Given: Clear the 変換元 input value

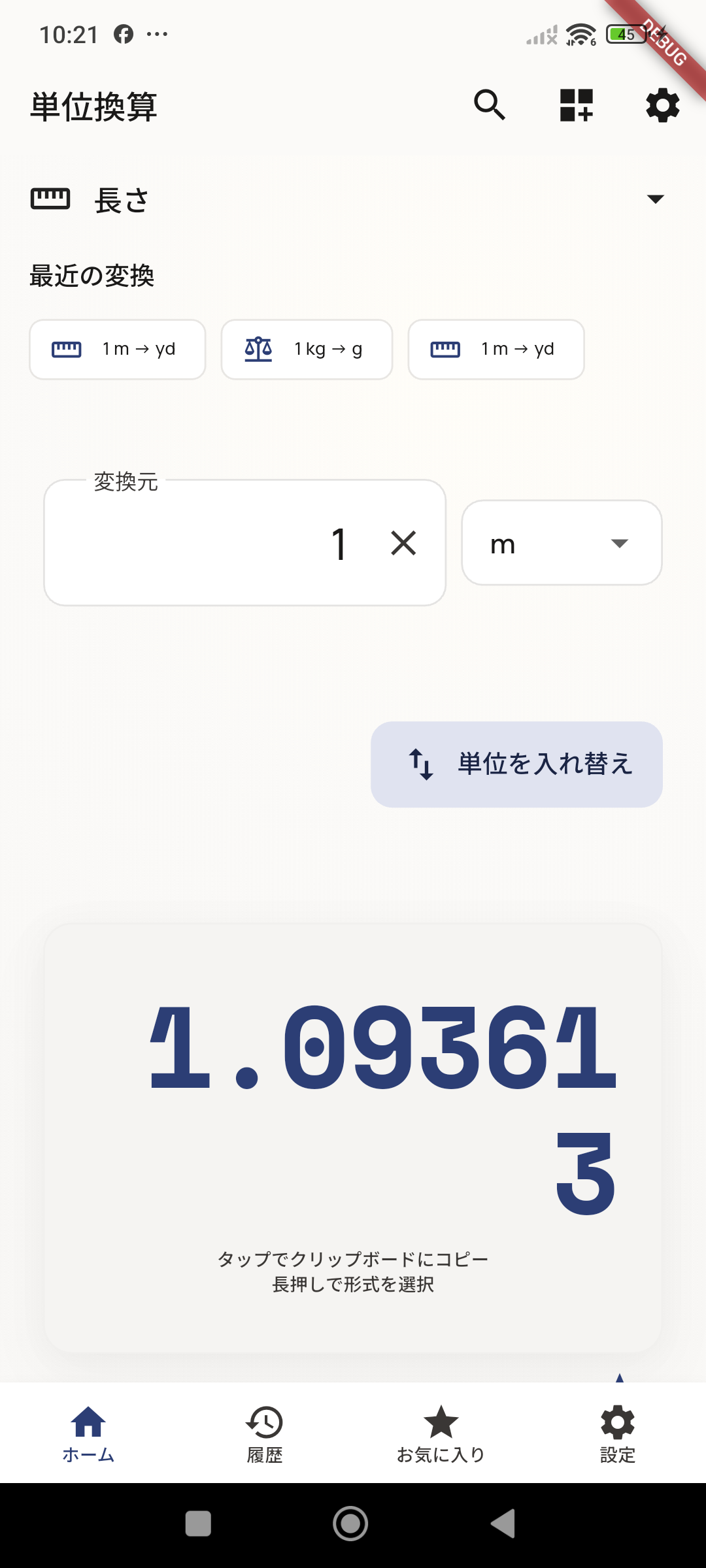Looking at the screenshot, I should click(x=403, y=544).
